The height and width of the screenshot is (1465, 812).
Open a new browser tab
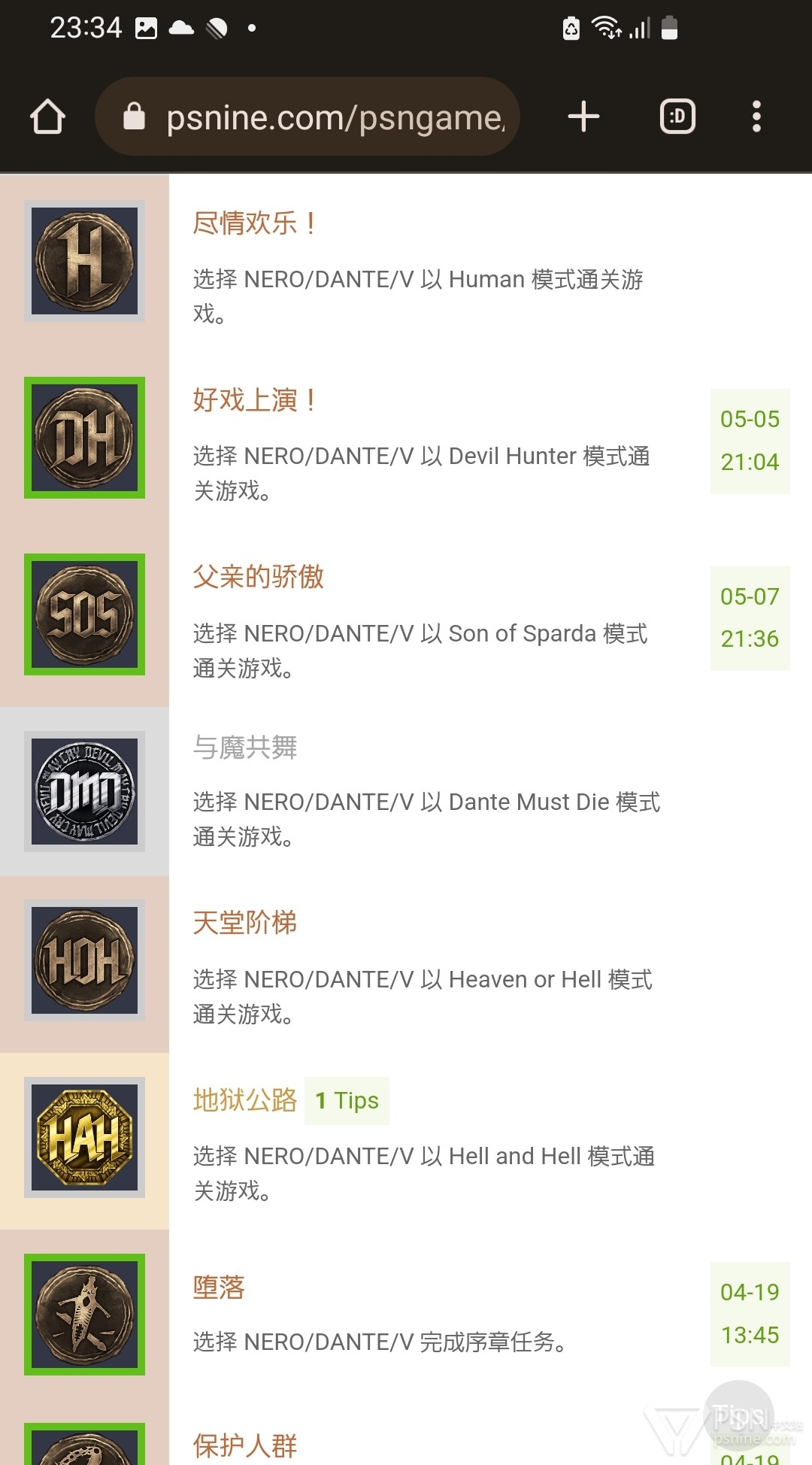583,117
